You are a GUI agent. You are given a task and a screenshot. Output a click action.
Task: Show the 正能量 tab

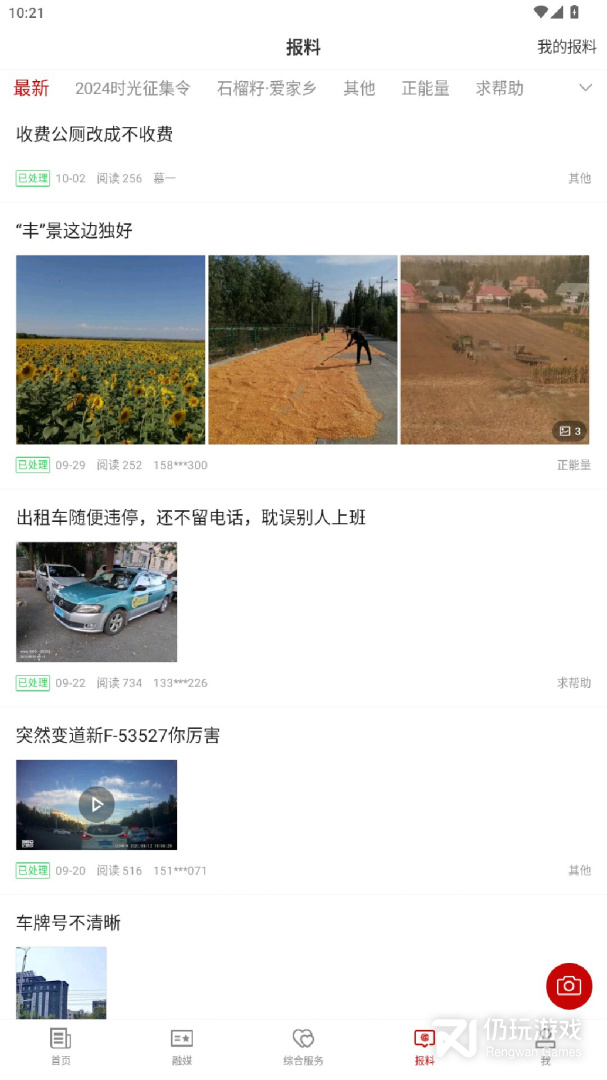pos(425,88)
